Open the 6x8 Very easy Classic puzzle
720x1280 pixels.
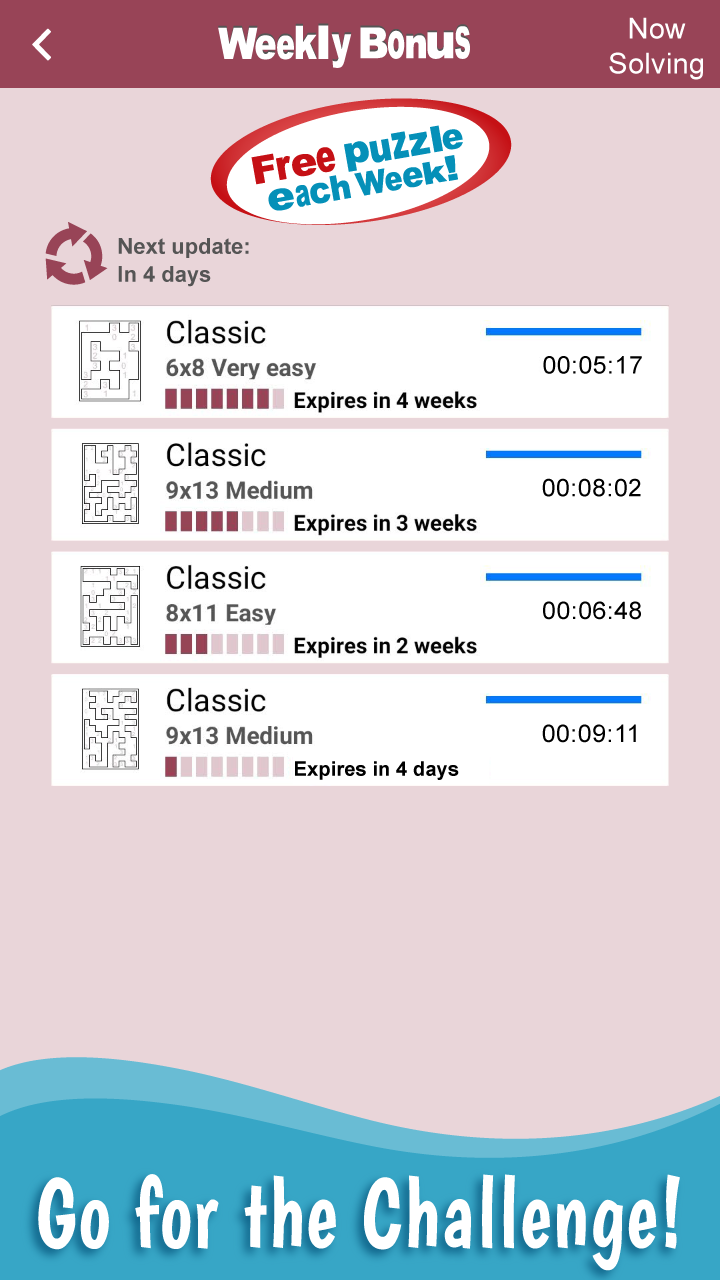[360, 362]
